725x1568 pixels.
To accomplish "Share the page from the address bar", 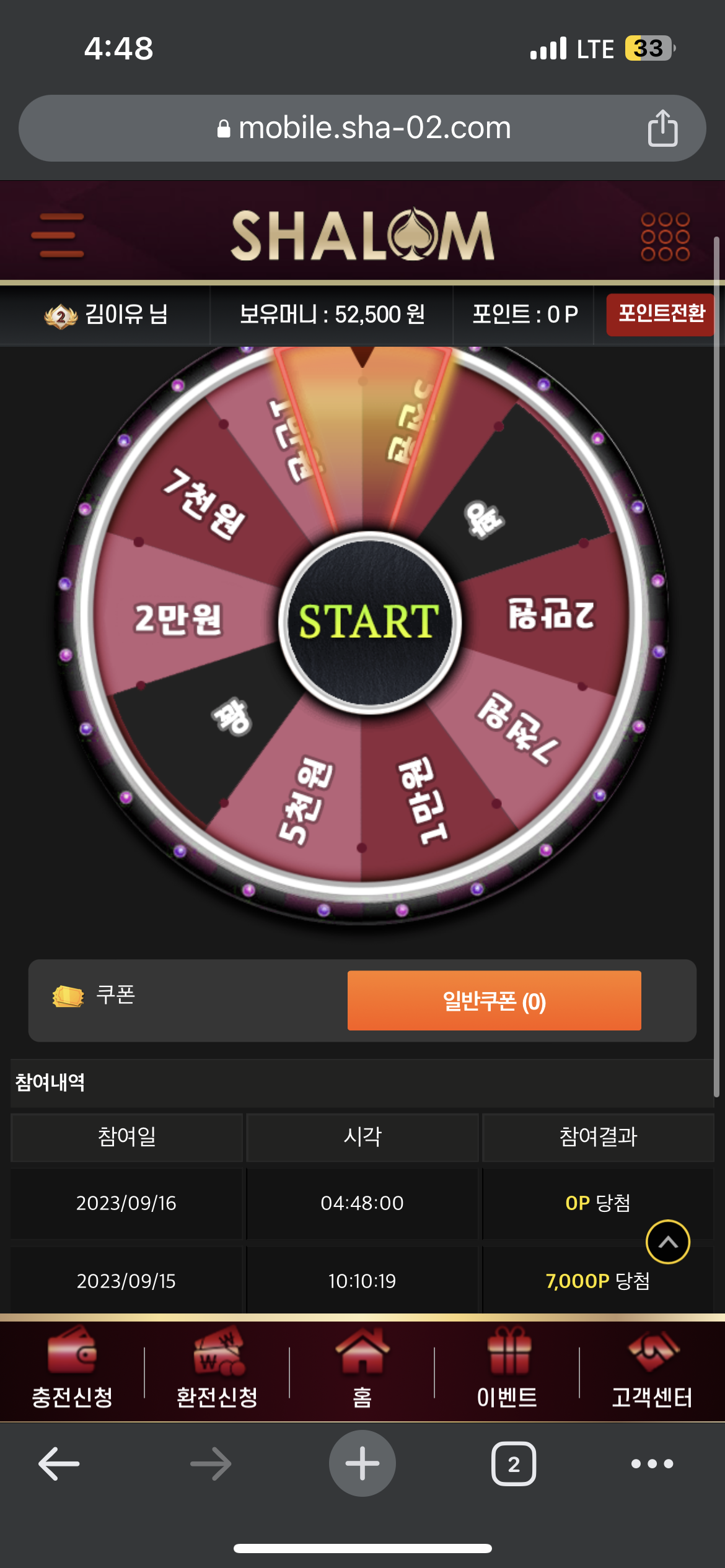I will pos(662,128).
